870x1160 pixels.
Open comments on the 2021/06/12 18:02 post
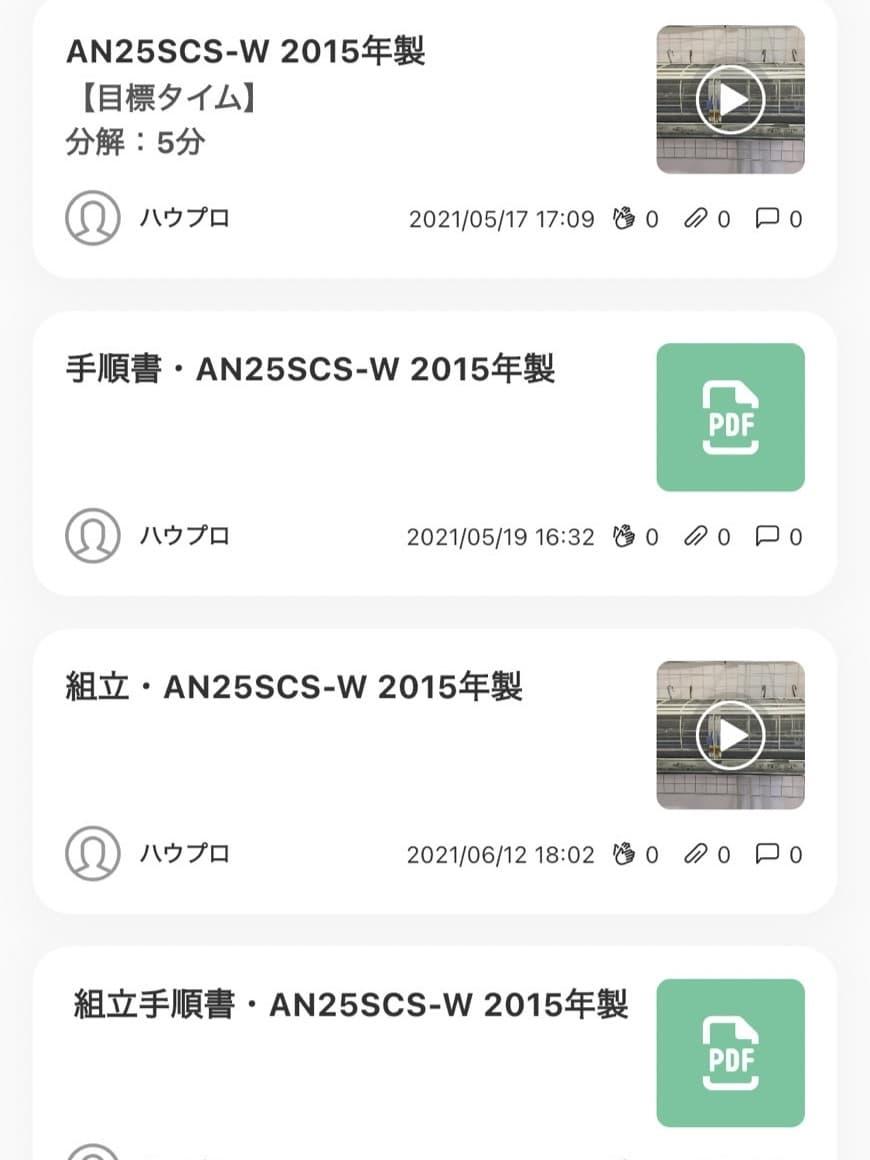(767, 855)
